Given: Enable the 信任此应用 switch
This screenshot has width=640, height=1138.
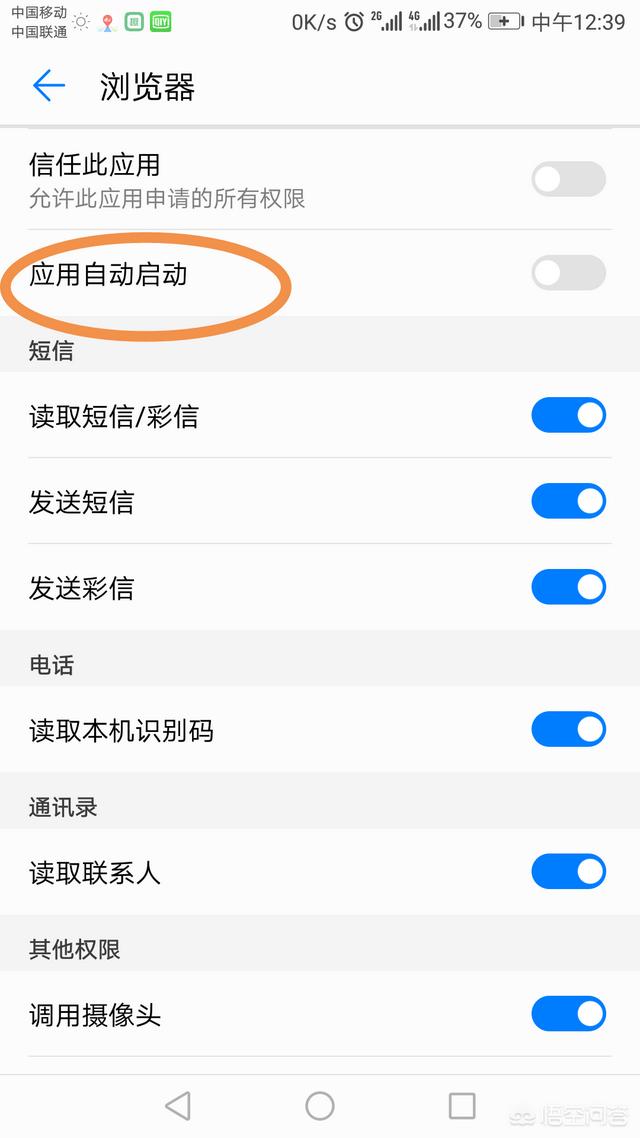Looking at the screenshot, I should click(x=568, y=180).
